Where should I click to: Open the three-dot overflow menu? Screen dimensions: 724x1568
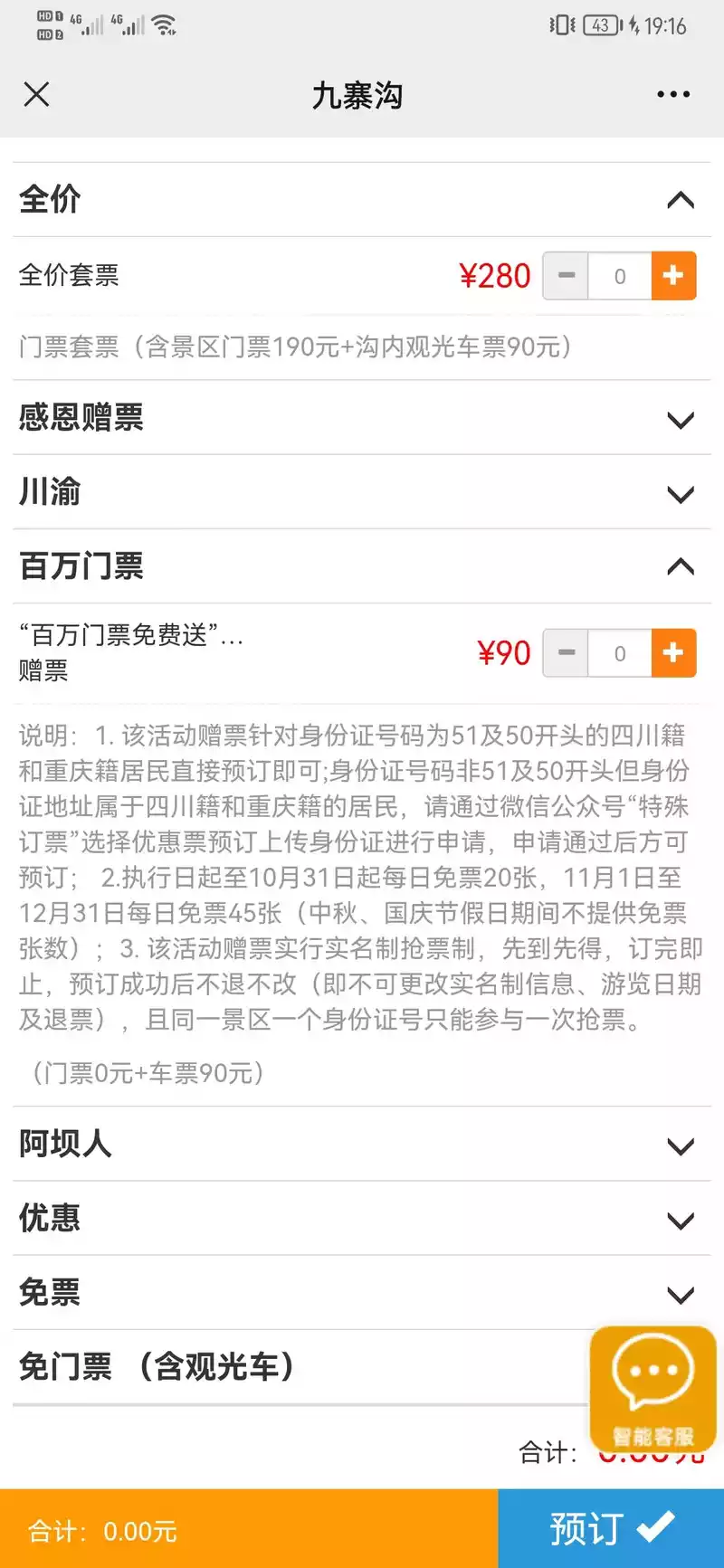[x=673, y=94]
